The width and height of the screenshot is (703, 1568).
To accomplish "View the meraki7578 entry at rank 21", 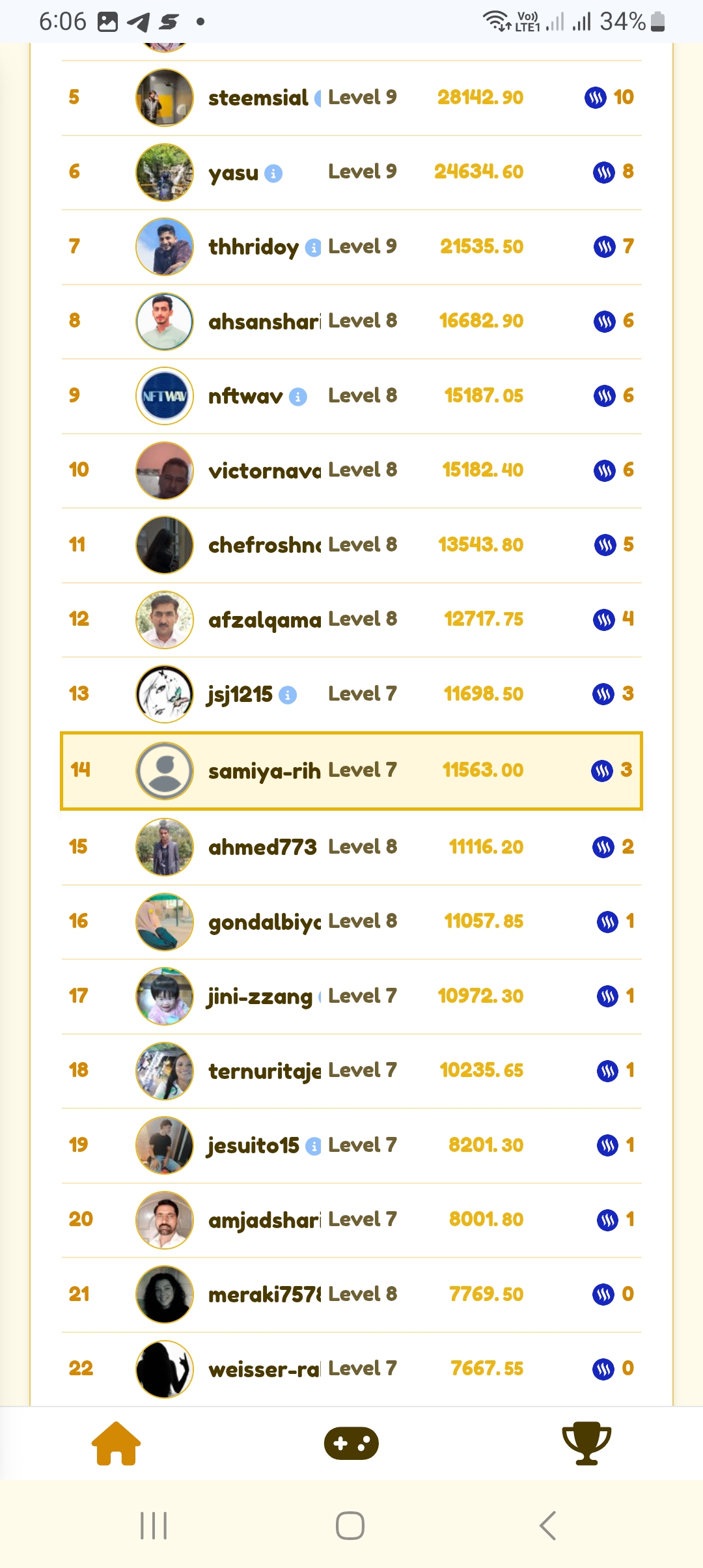I will click(351, 1294).
